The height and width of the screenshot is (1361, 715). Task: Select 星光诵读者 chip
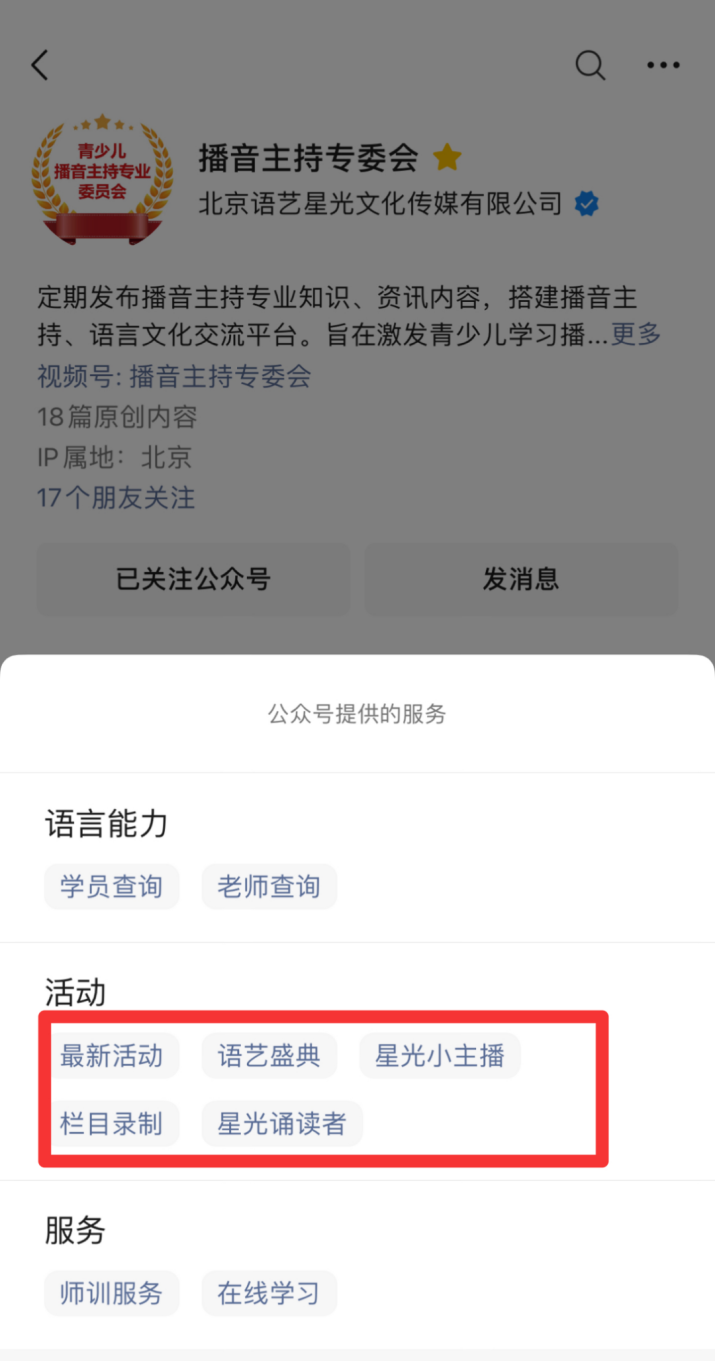pyautogui.click(x=282, y=1124)
